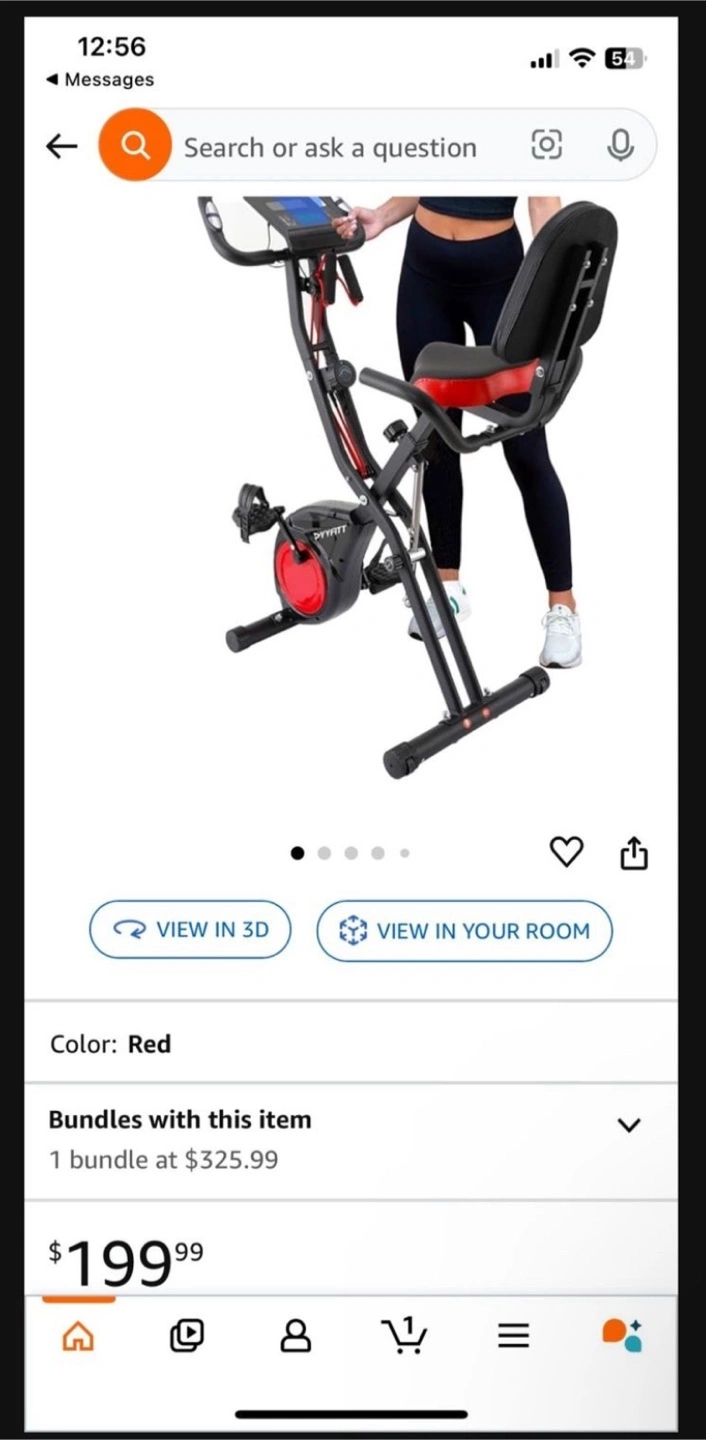Expand Bundles with this item
The height and width of the screenshot is (1440, 706).
point(351,1140)
